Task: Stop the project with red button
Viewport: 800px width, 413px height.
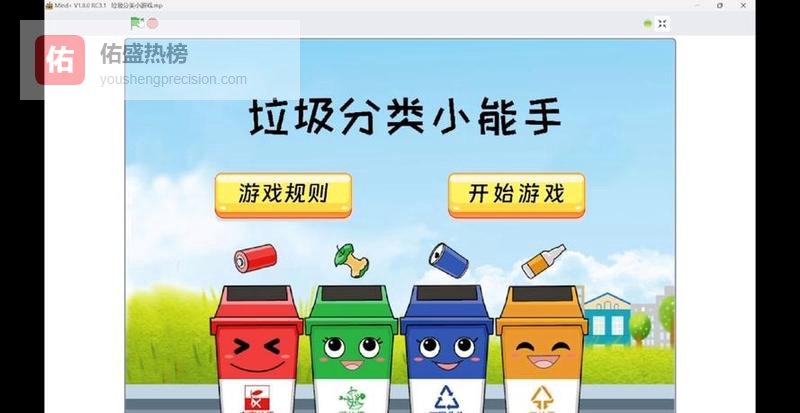Action: click(x=153, y=22)
